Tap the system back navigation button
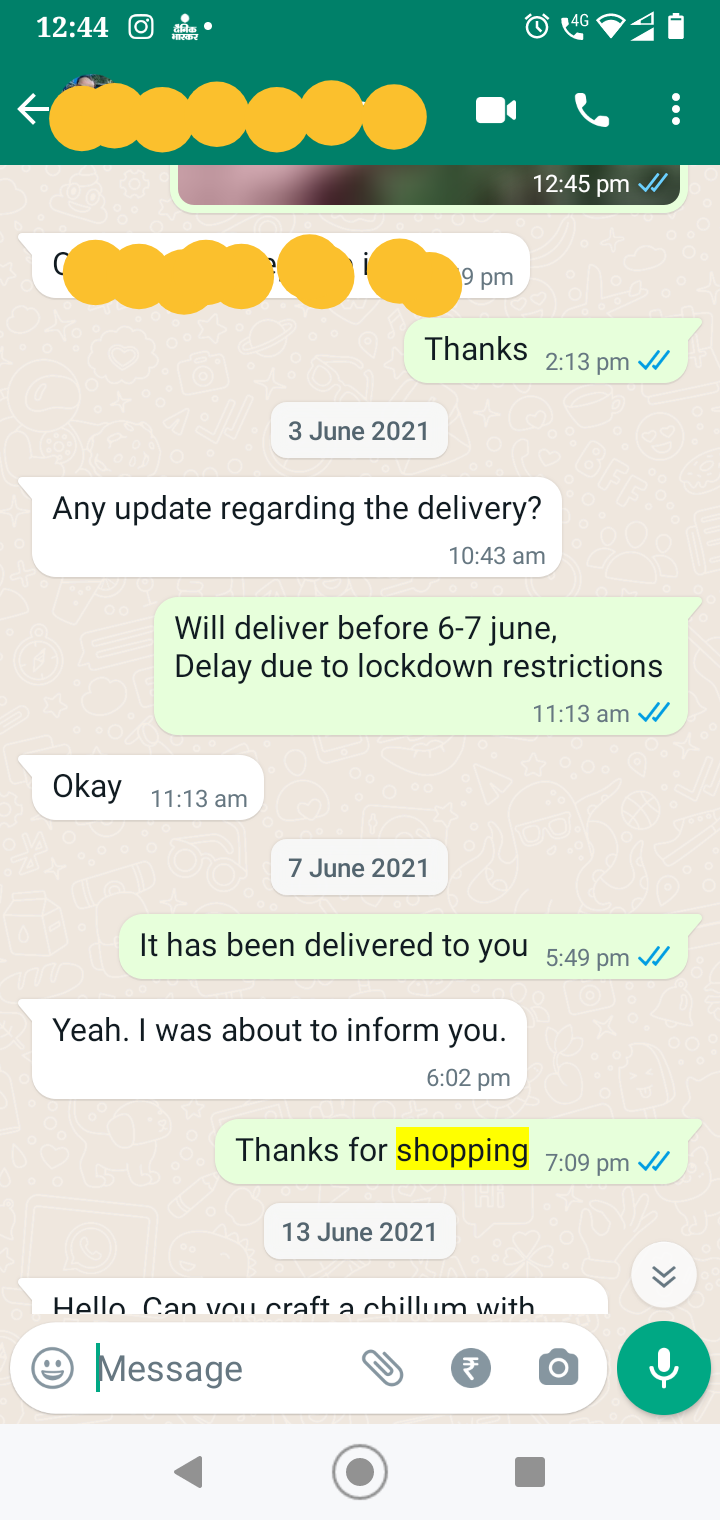The image size is (720, 1520). pos(188,1472)
